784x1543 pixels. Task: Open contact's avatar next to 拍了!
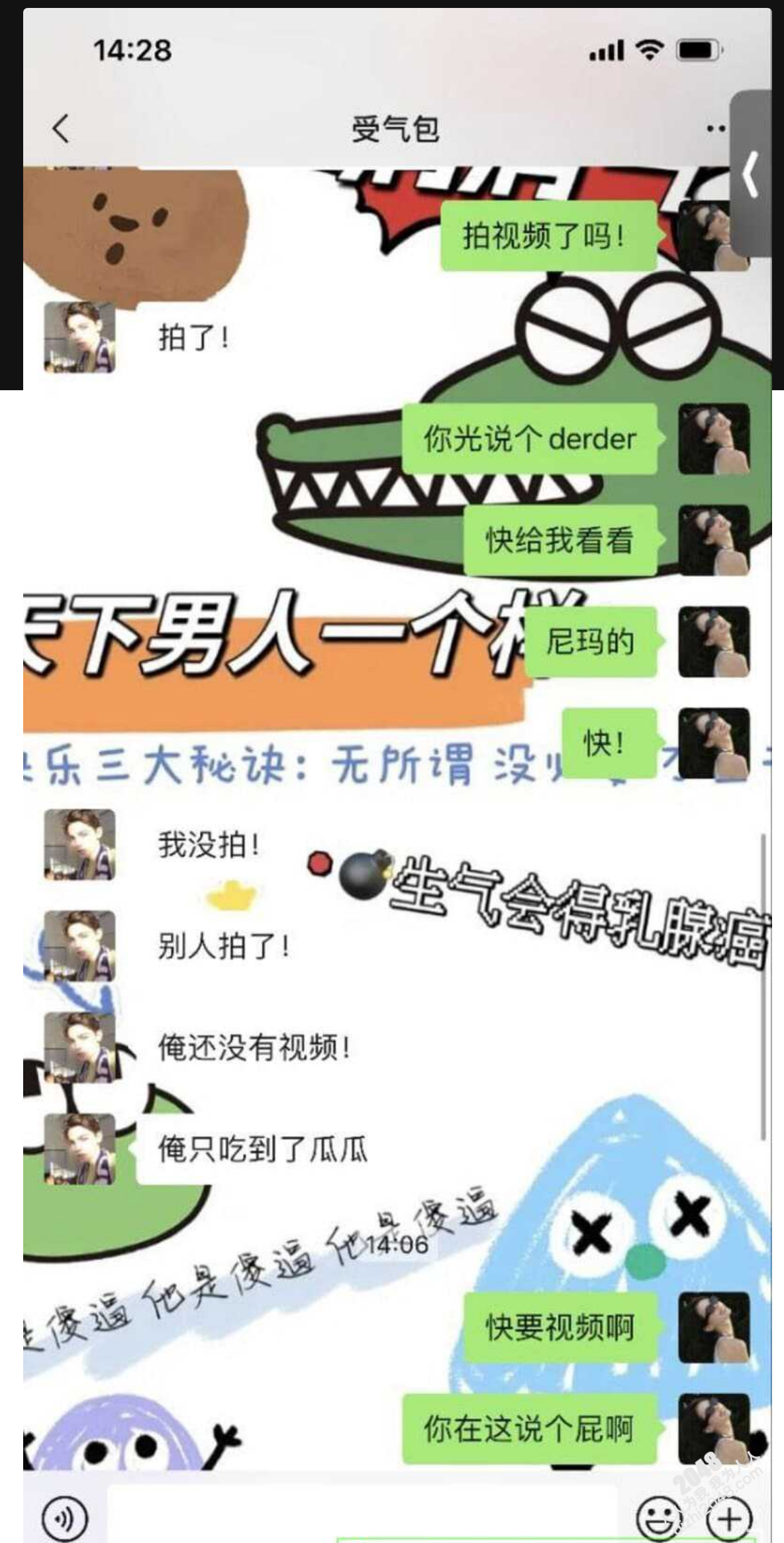click(x=79, y=337)
